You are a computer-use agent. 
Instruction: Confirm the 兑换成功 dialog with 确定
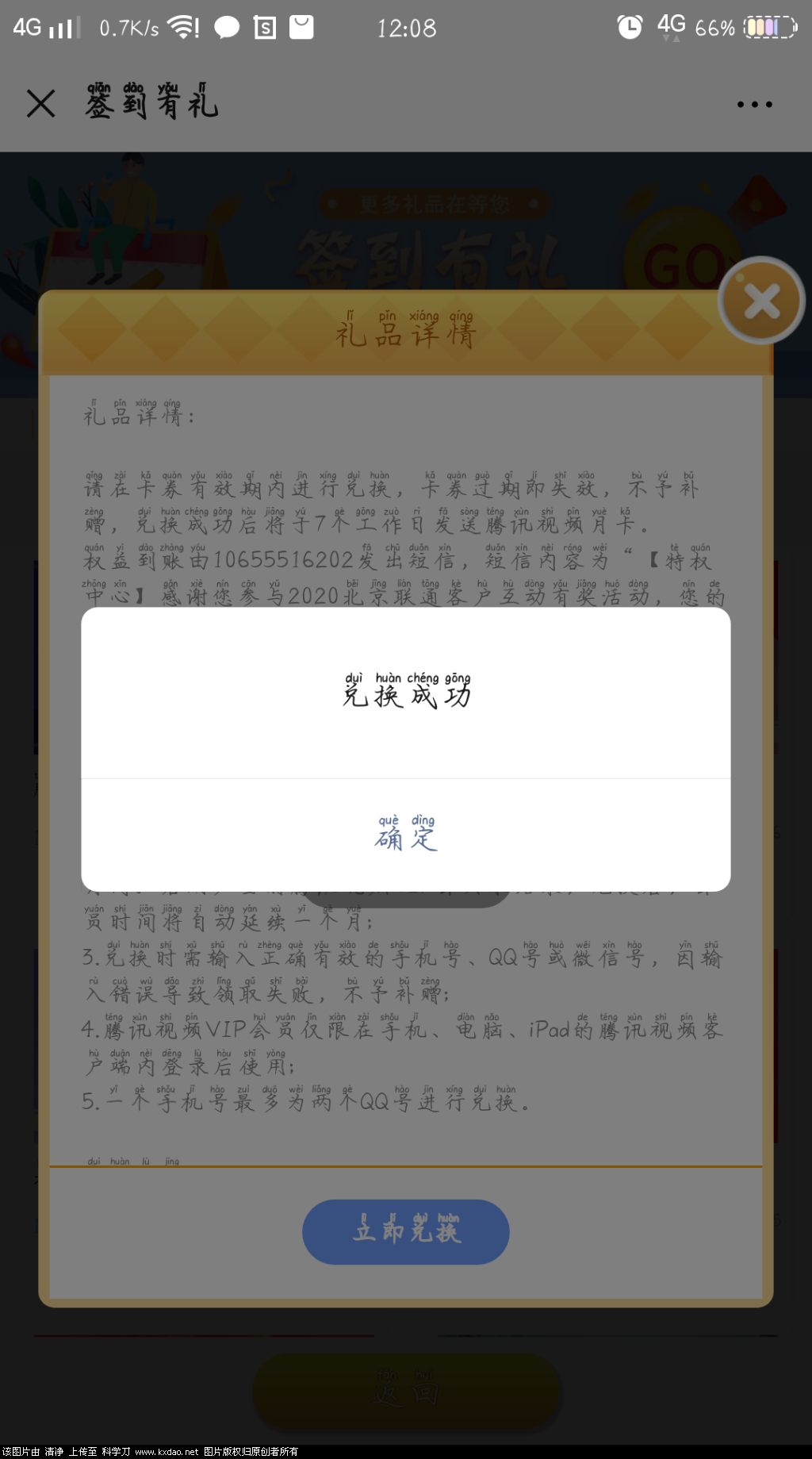tap(405, 835)
